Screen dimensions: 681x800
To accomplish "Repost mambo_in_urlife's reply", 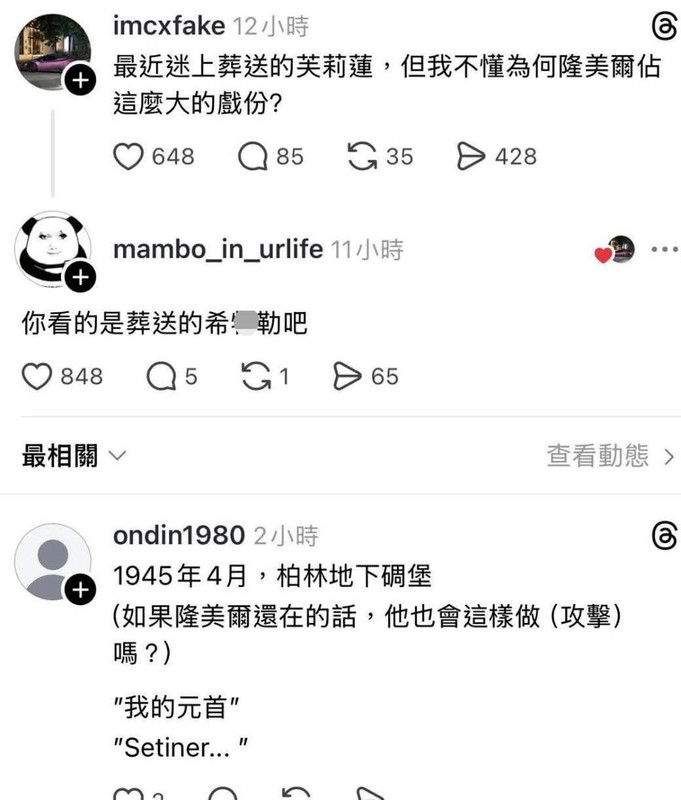I will point(254,376).
